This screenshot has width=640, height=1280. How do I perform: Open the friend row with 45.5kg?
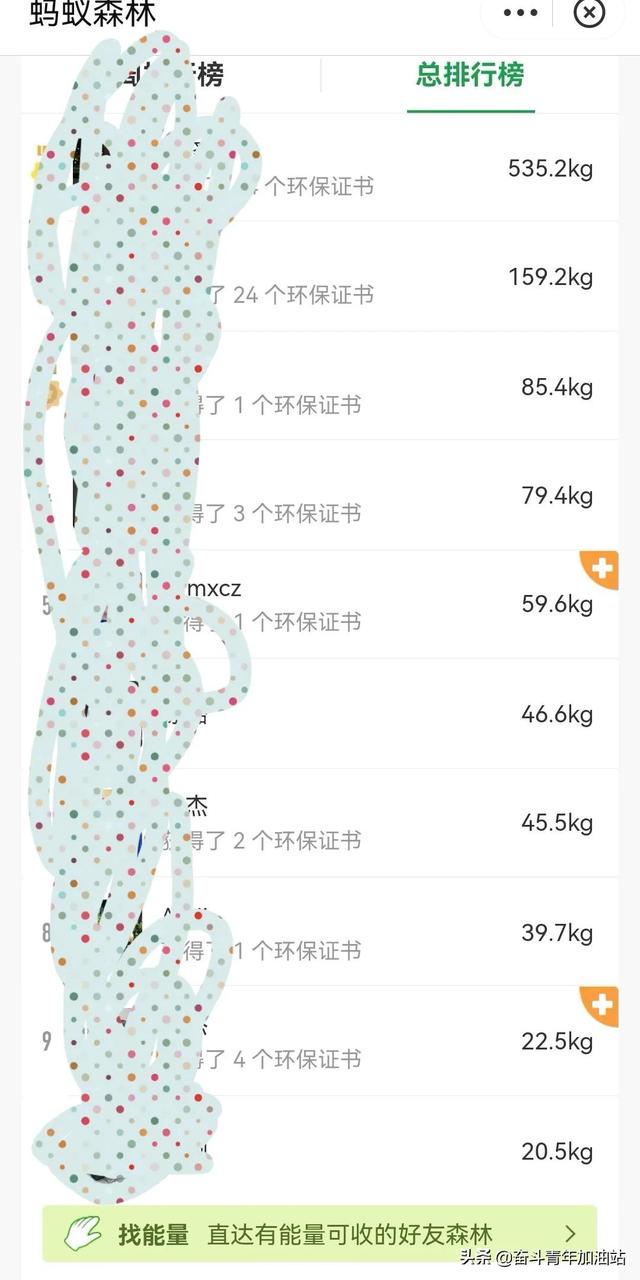(400, 823)
